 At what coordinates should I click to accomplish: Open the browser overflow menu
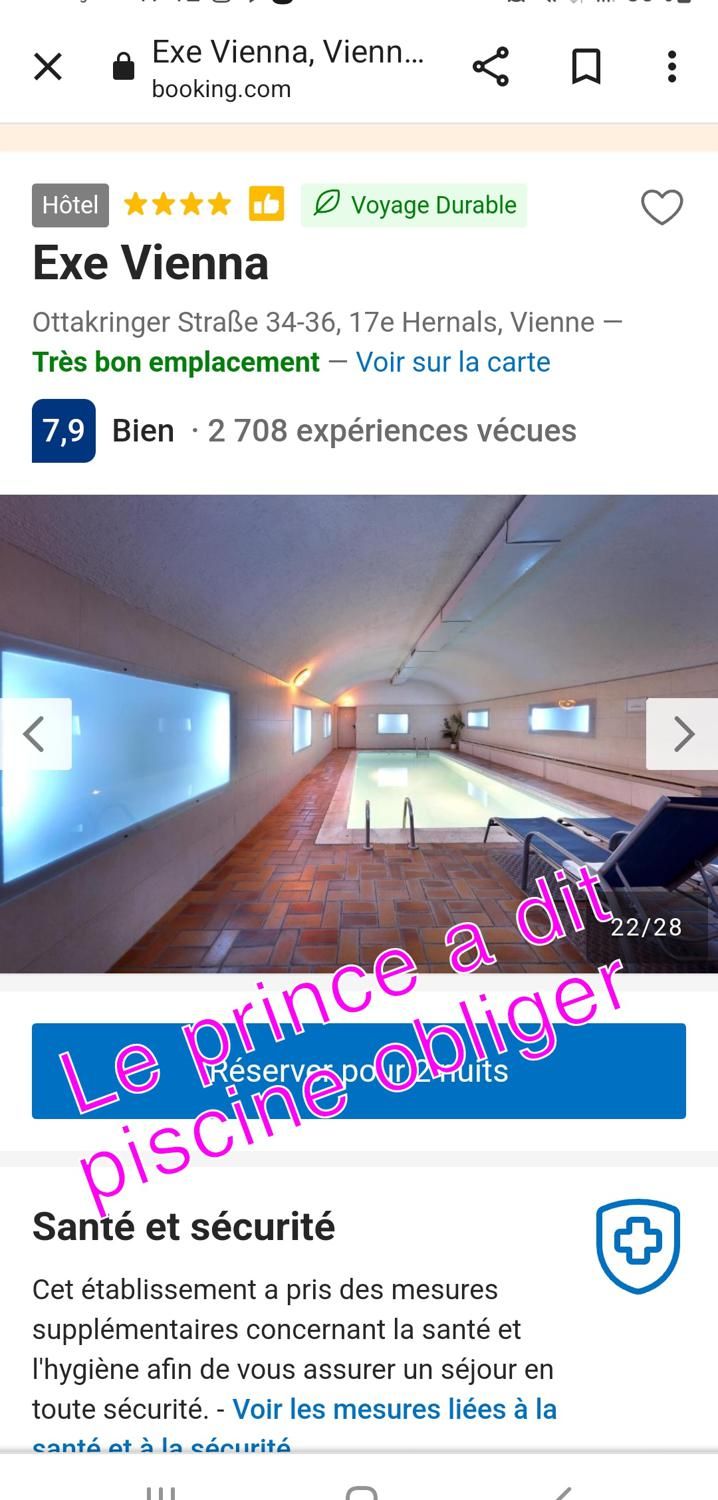[671, 67]
